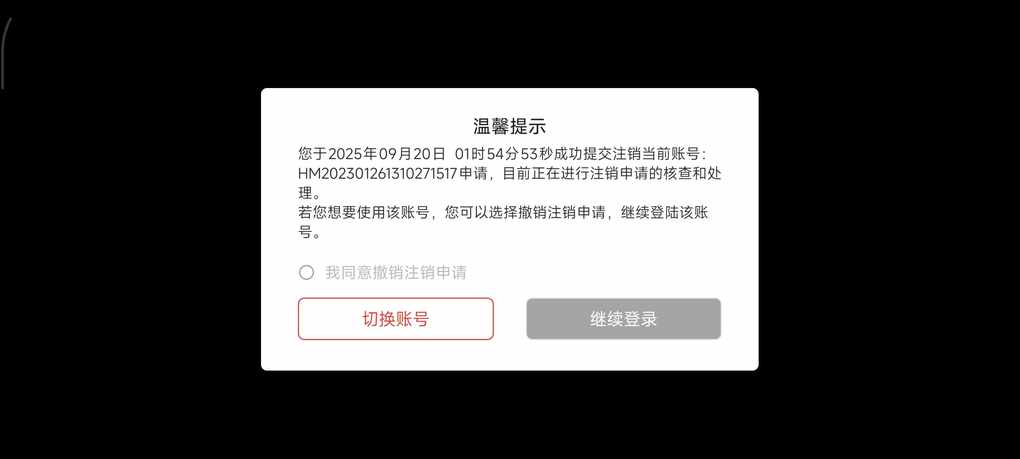Tap the 继续登录 button
1020x459 pixels.
[x=623, y=319]
